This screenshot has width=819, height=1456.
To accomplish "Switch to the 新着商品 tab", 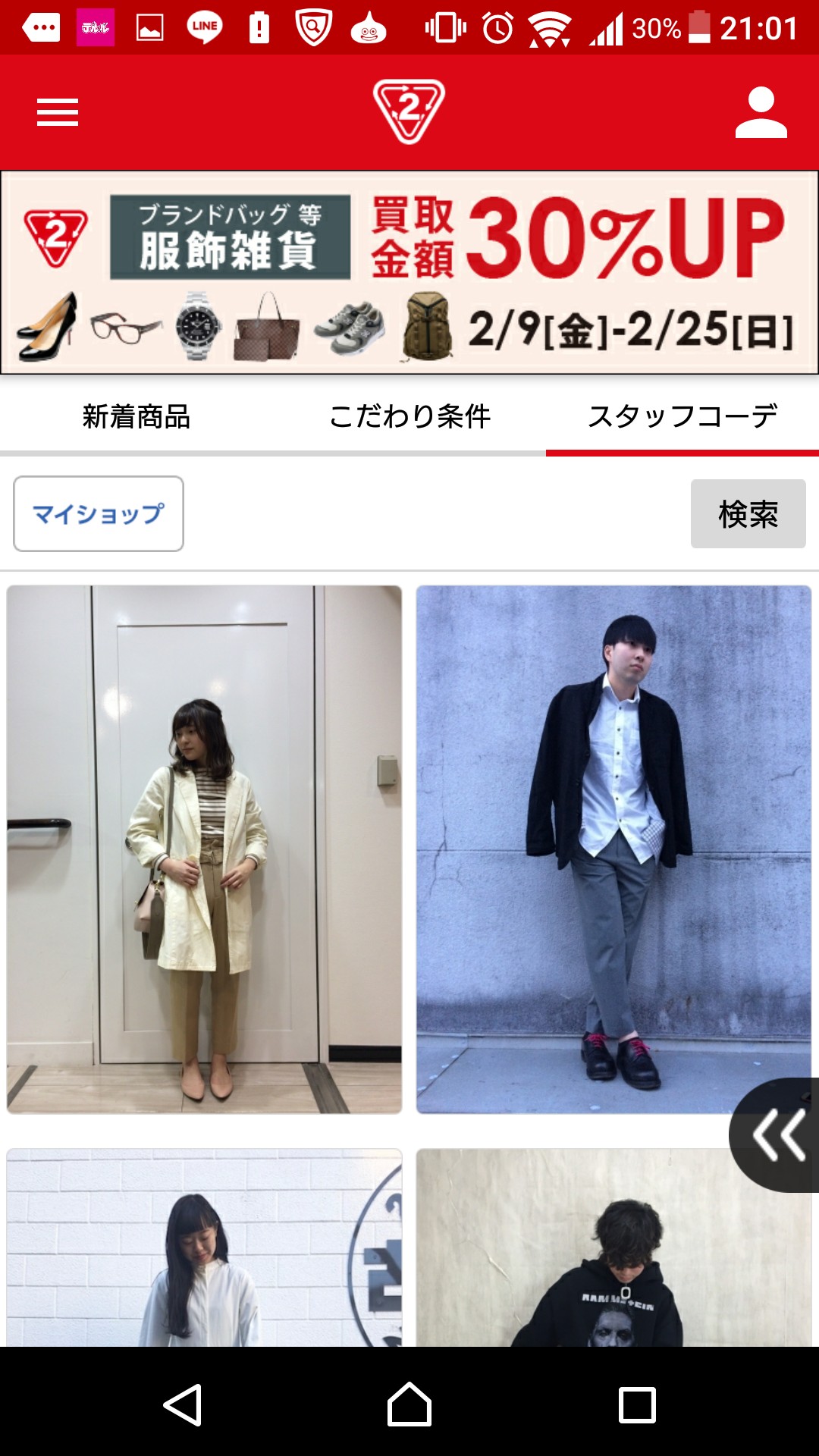I will (x=136, y=416).
